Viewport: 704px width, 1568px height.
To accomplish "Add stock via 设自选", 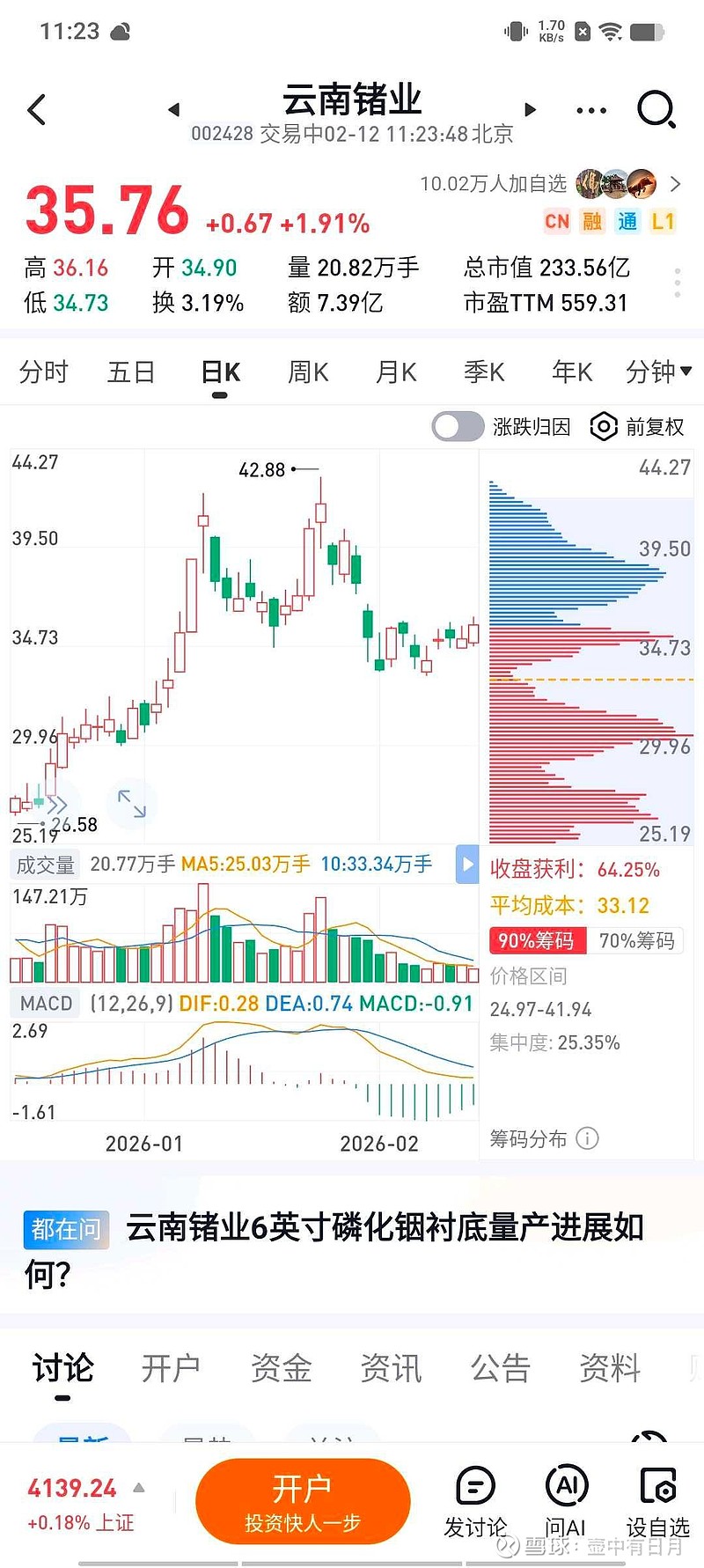I will click(x=657, y=1500).
